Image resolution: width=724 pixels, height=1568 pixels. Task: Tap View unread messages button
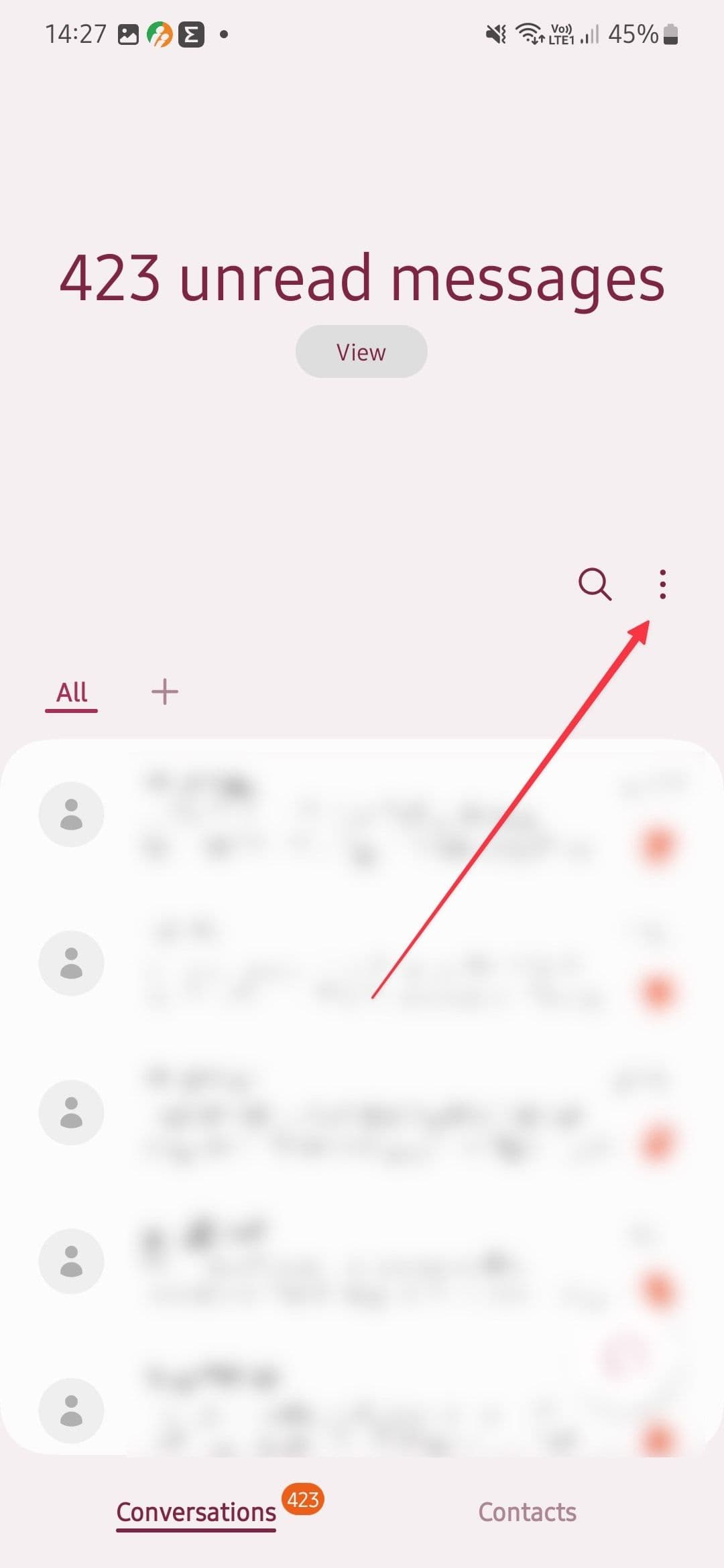pos(361,352)
